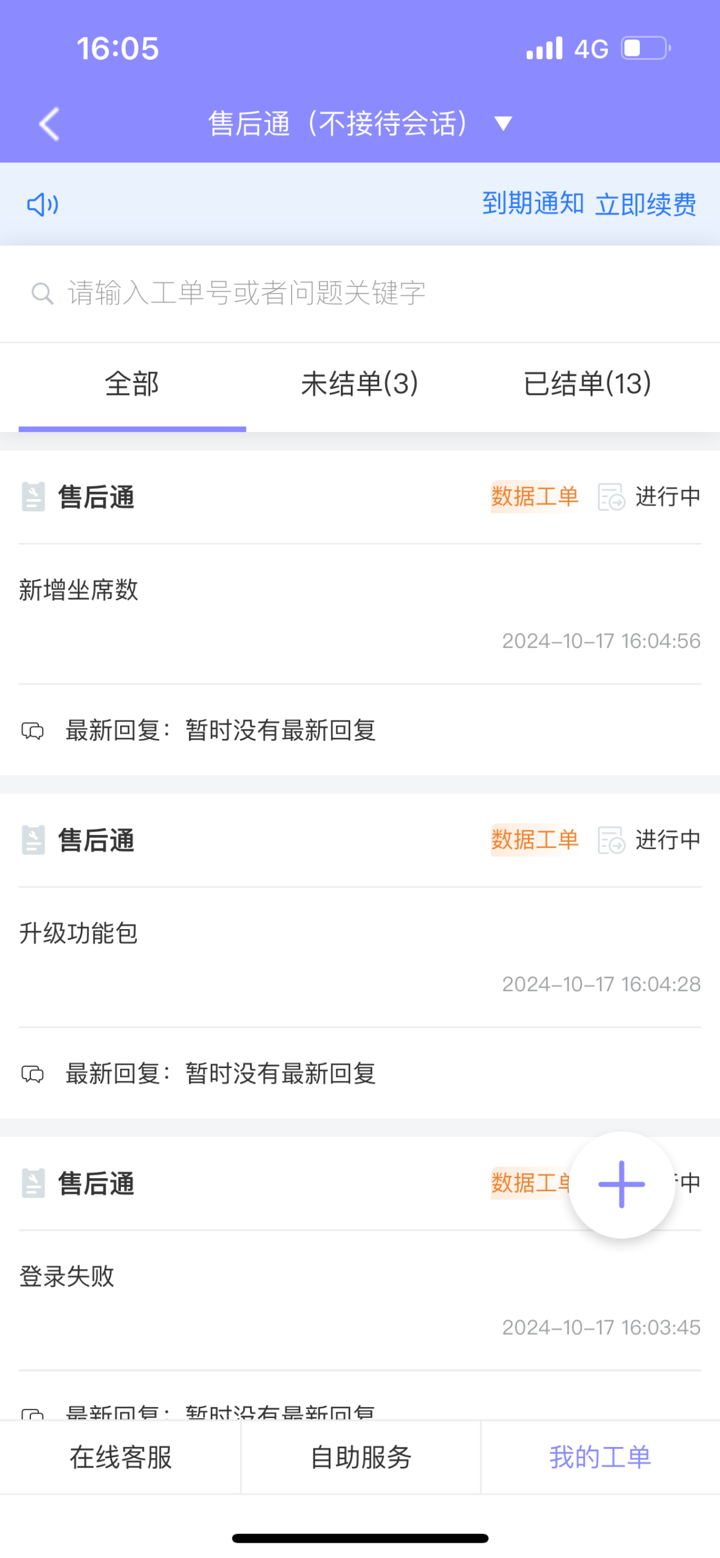Screen dimensions: 720x1558
Task: Click the document icon on the 登录失败 ticket
Action: point(33,1183)
